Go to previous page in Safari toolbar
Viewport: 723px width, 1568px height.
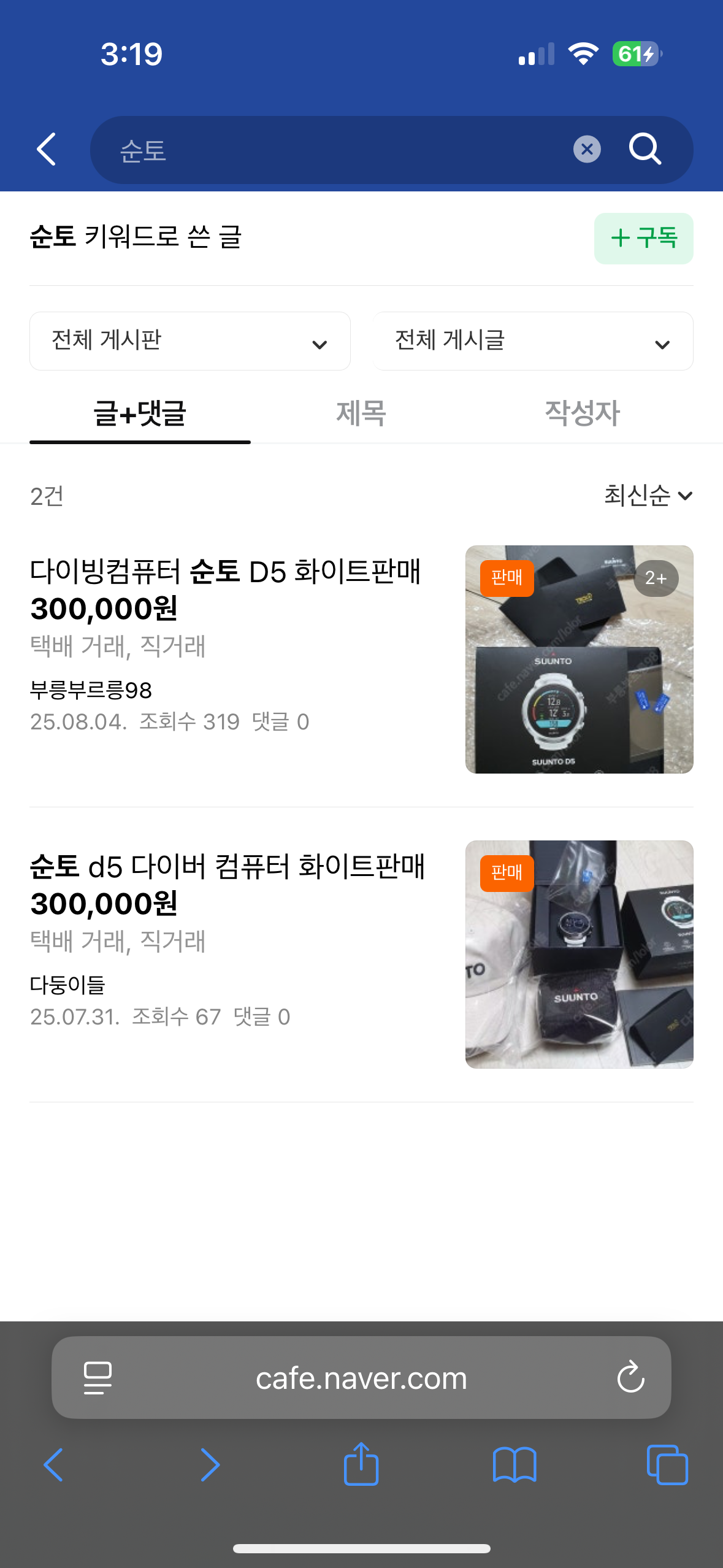54,1465
